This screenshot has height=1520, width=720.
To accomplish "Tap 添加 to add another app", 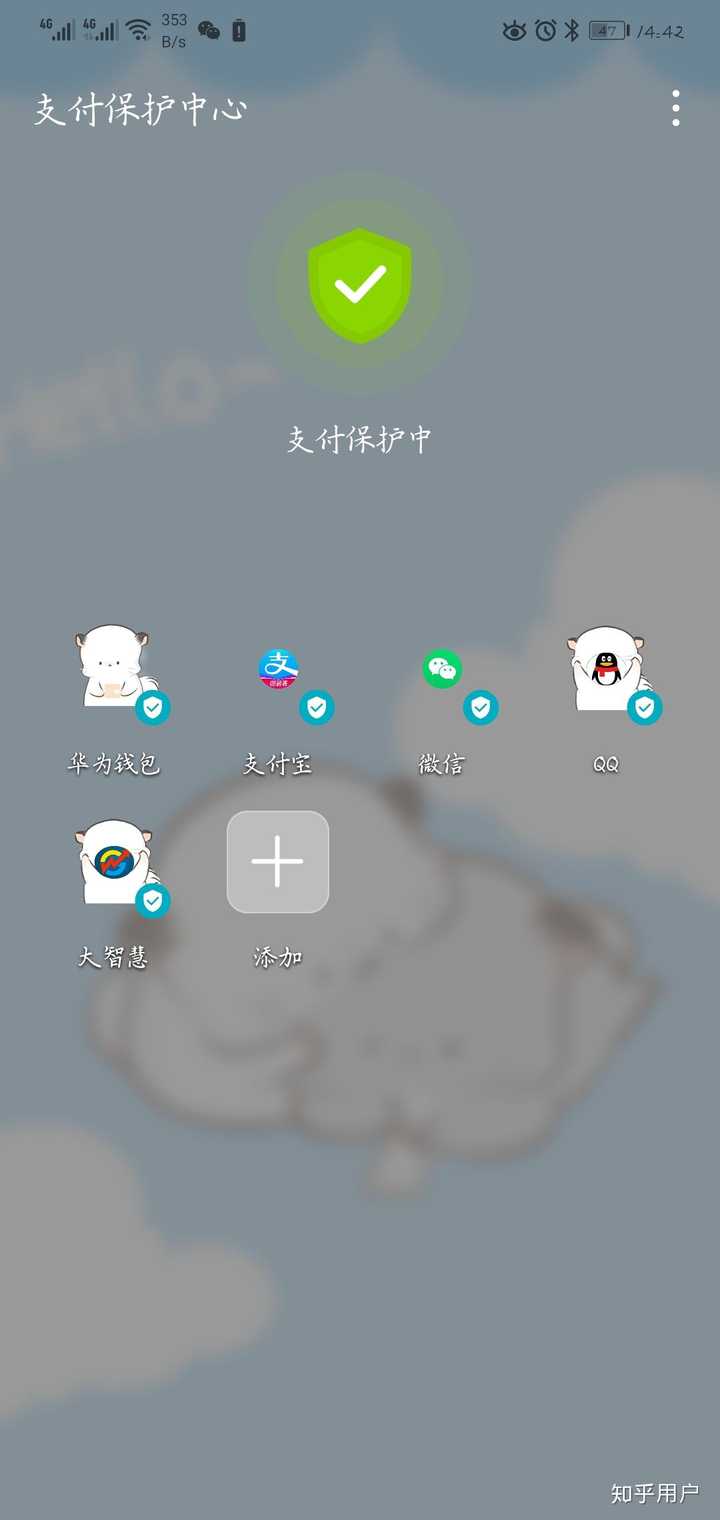I will [x=278, y=862].
